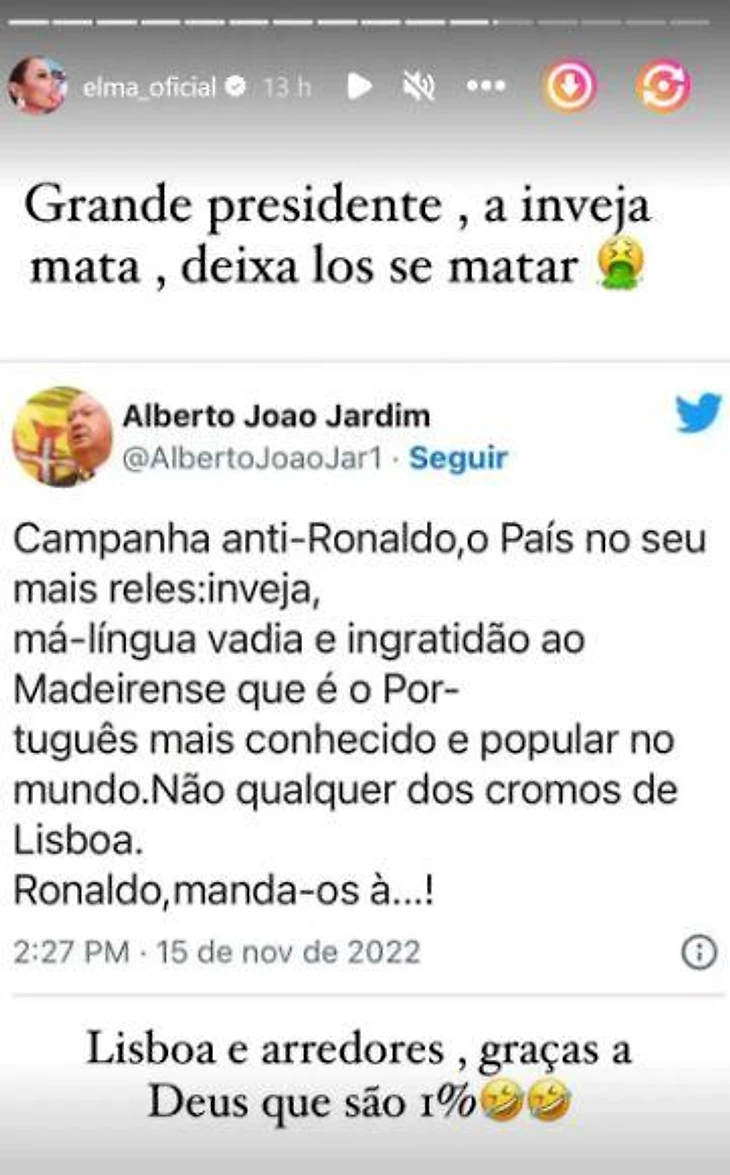This screenshot has width=730, height=1175.
Task: Tap the elma_oficial username
Action: click(x=149, y=88)
